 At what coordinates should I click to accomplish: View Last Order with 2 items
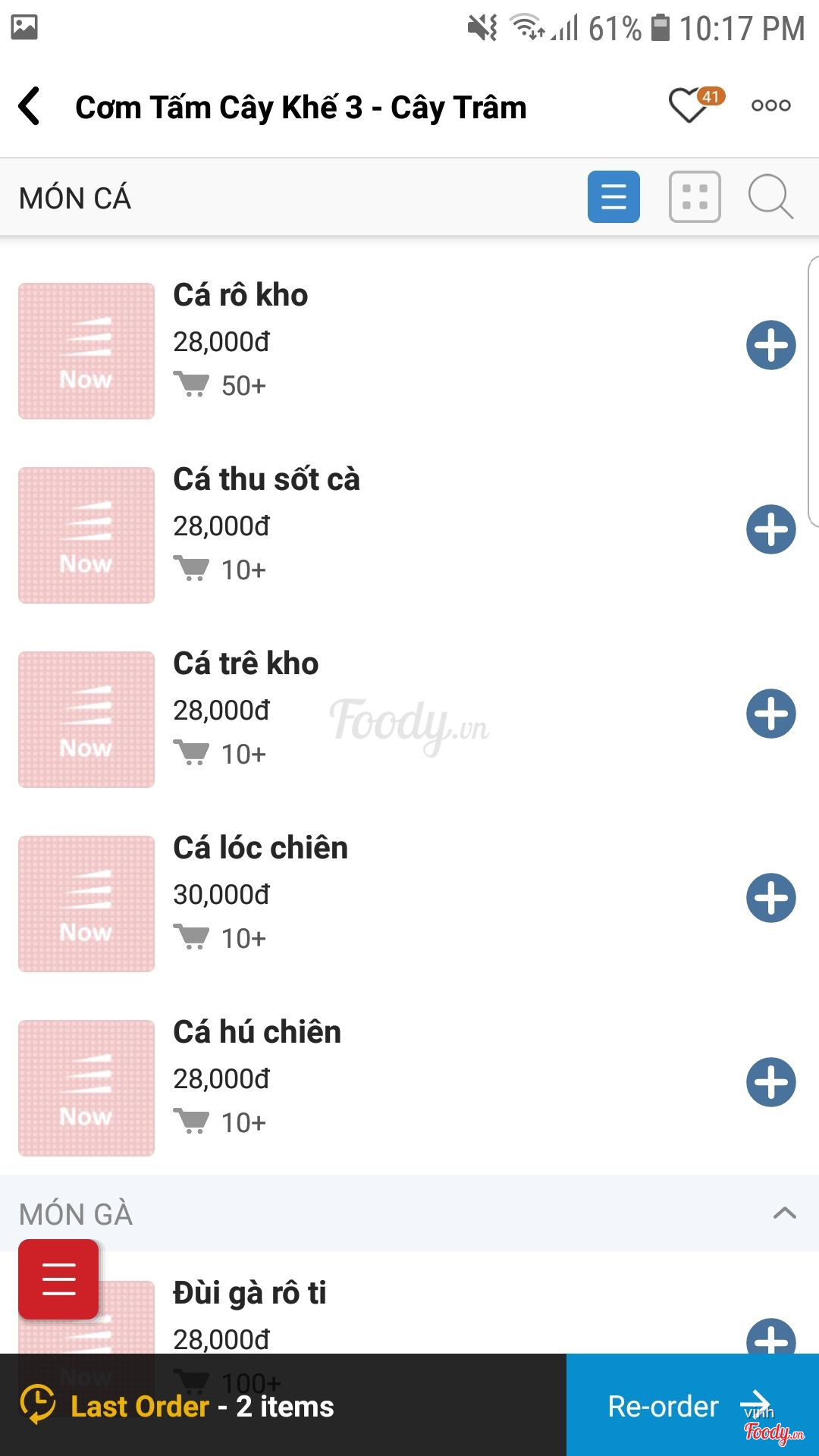[202, 1407]
